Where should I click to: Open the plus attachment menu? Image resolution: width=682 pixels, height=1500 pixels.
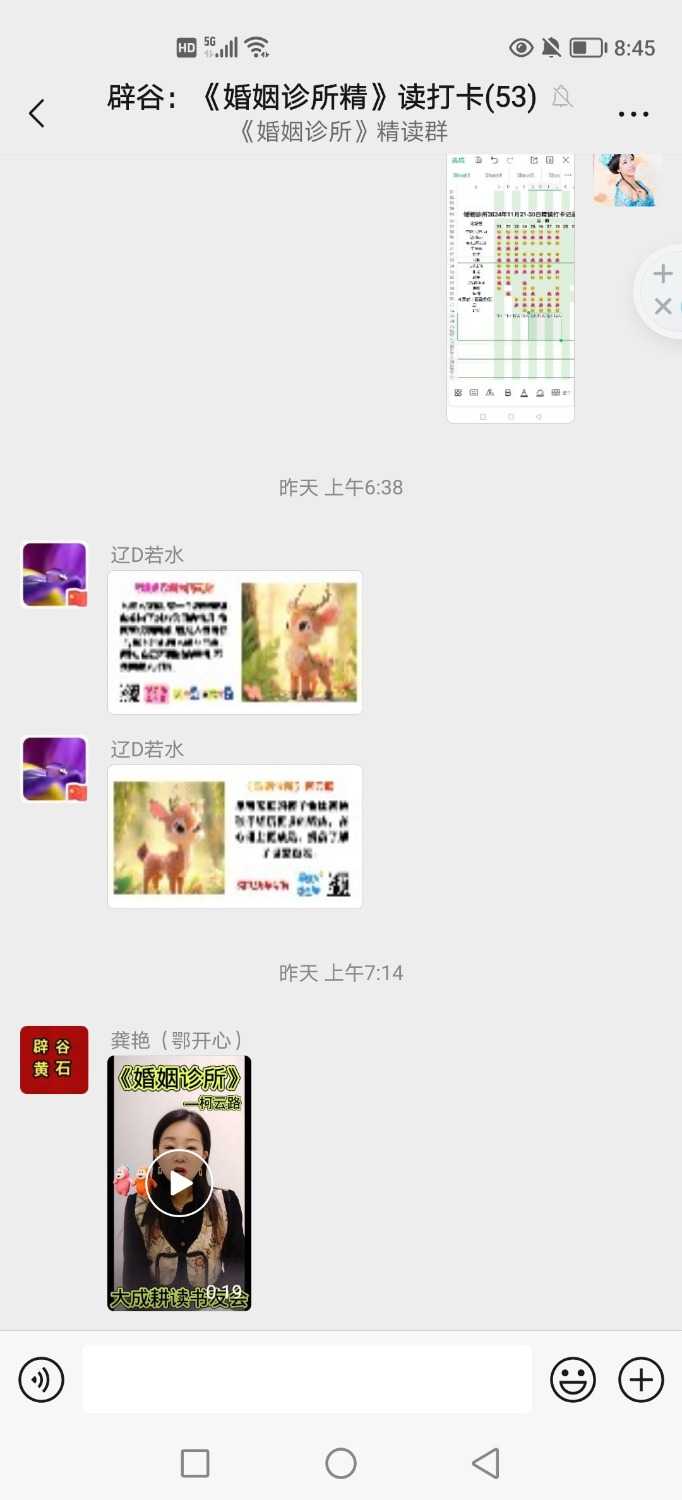point(641,1380)
